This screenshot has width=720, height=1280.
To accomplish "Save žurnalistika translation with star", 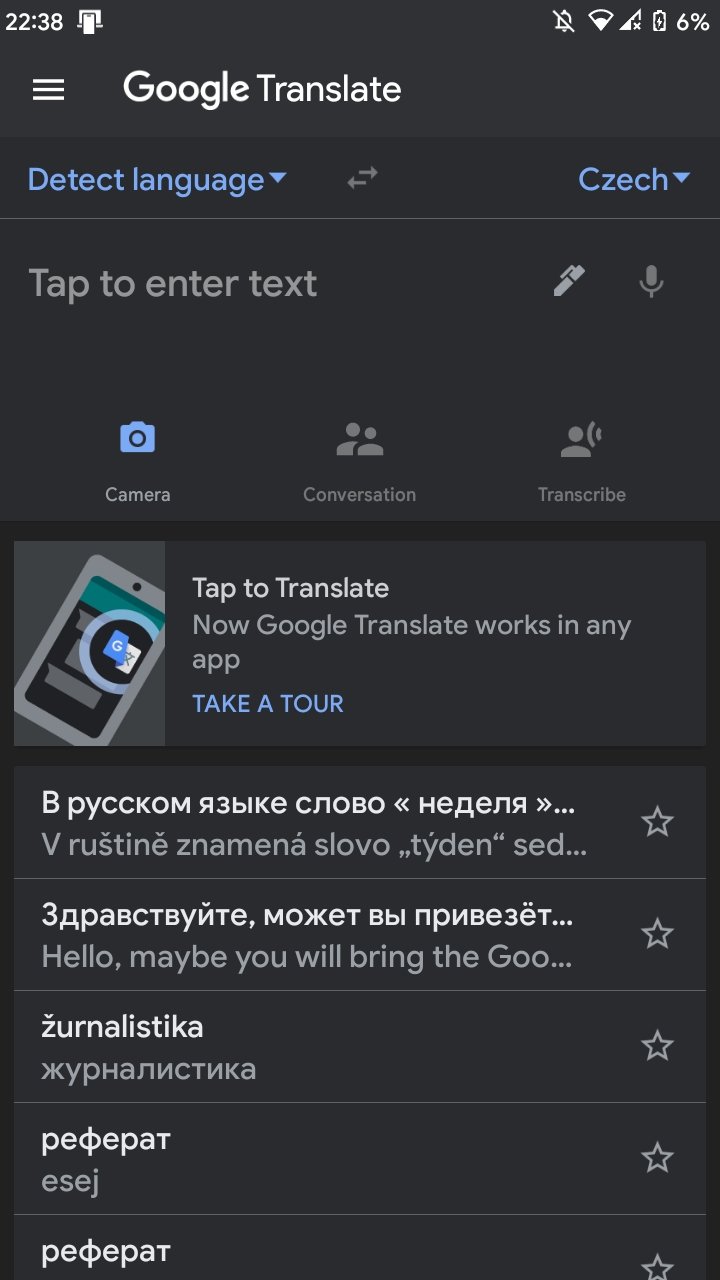I will tap(657, 1047).
